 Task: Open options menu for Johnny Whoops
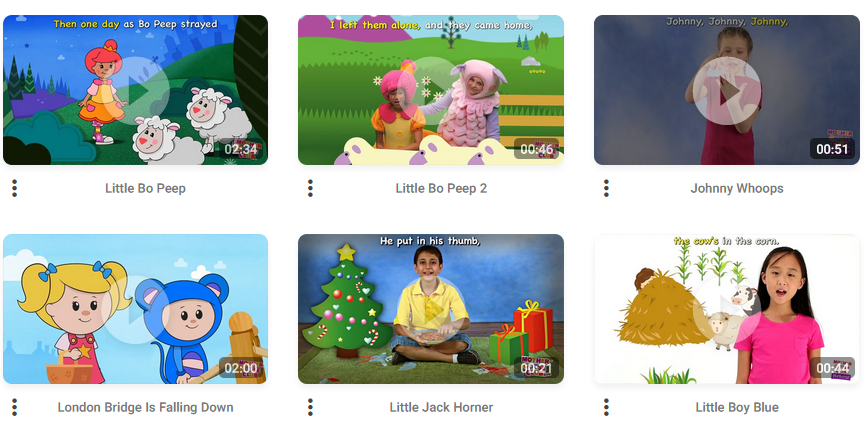607,188
